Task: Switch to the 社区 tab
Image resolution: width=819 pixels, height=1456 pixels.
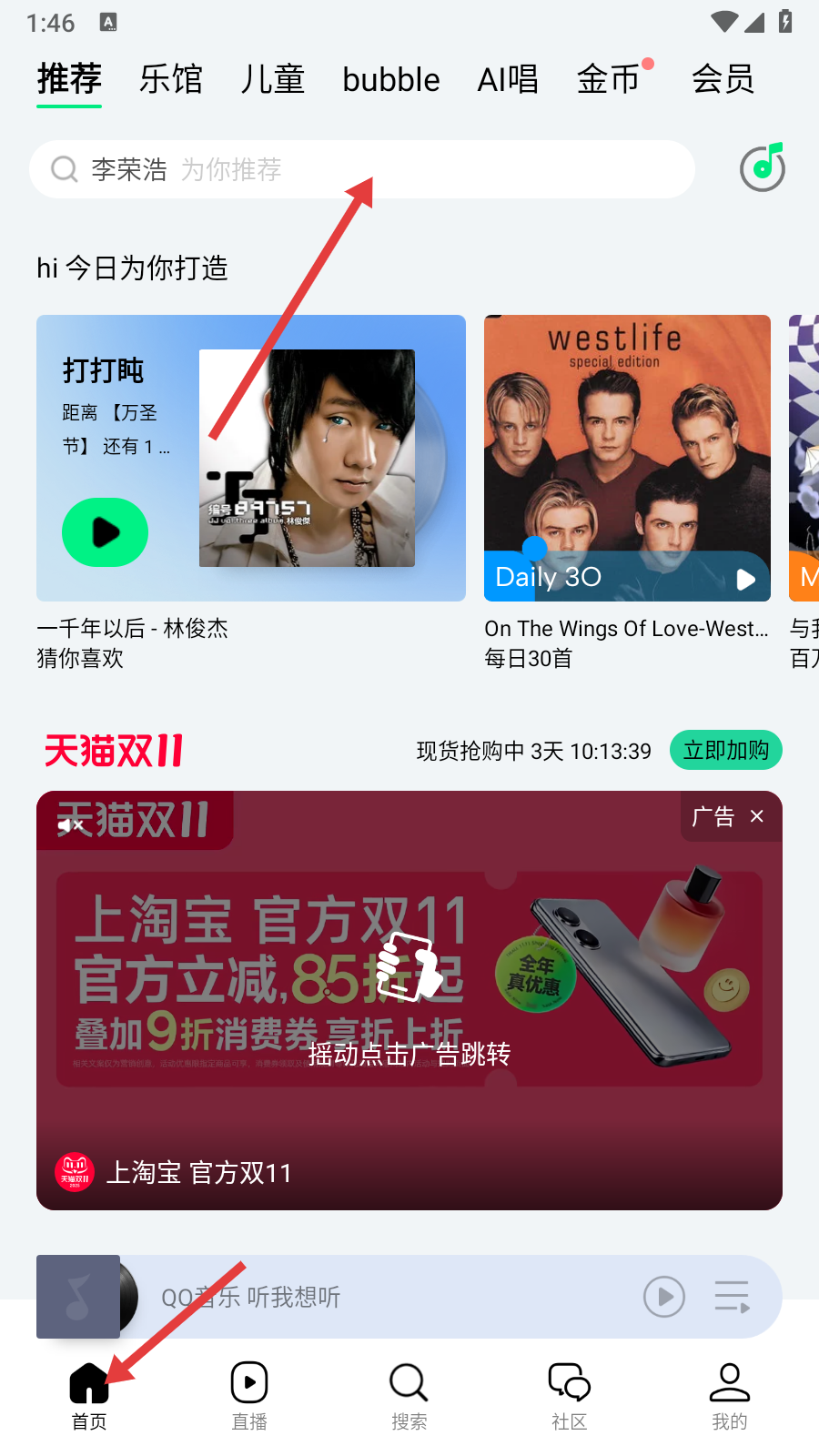Action: pos(569,1395)
